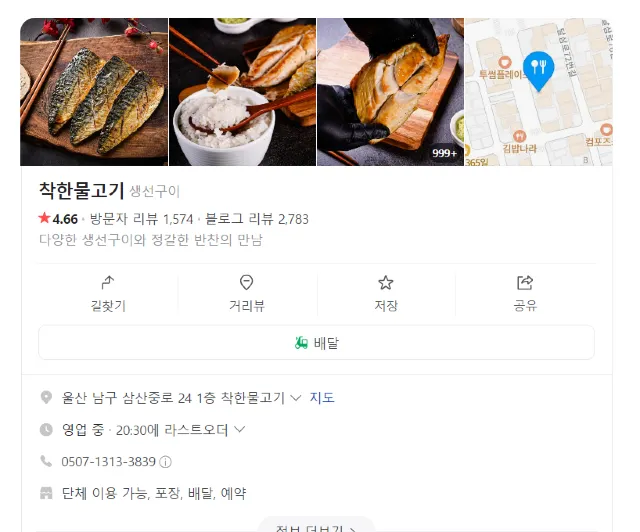640x532 pixels.
Task: Open 거리뷰 street view
Action: coord(247,294)
